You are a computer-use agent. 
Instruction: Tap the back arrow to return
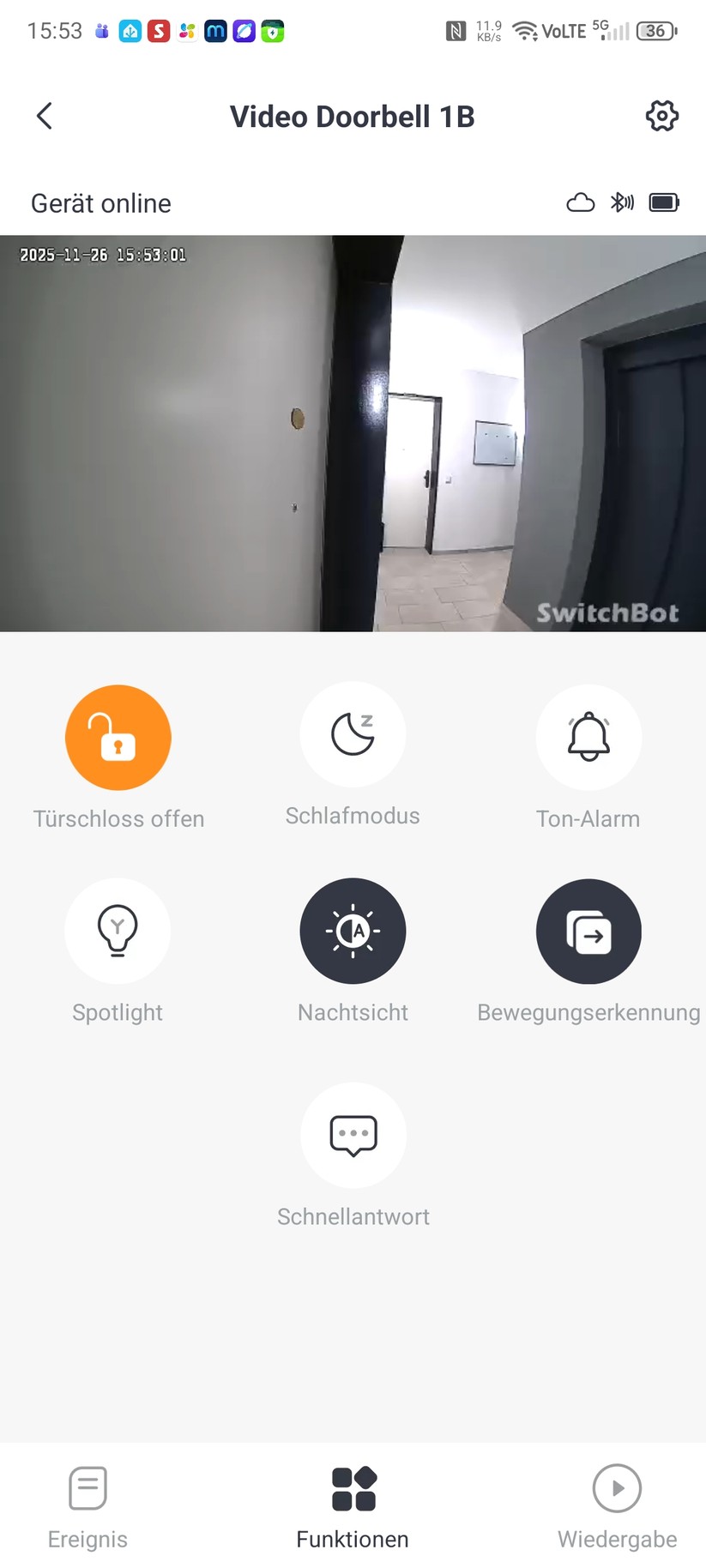point(43,116)
